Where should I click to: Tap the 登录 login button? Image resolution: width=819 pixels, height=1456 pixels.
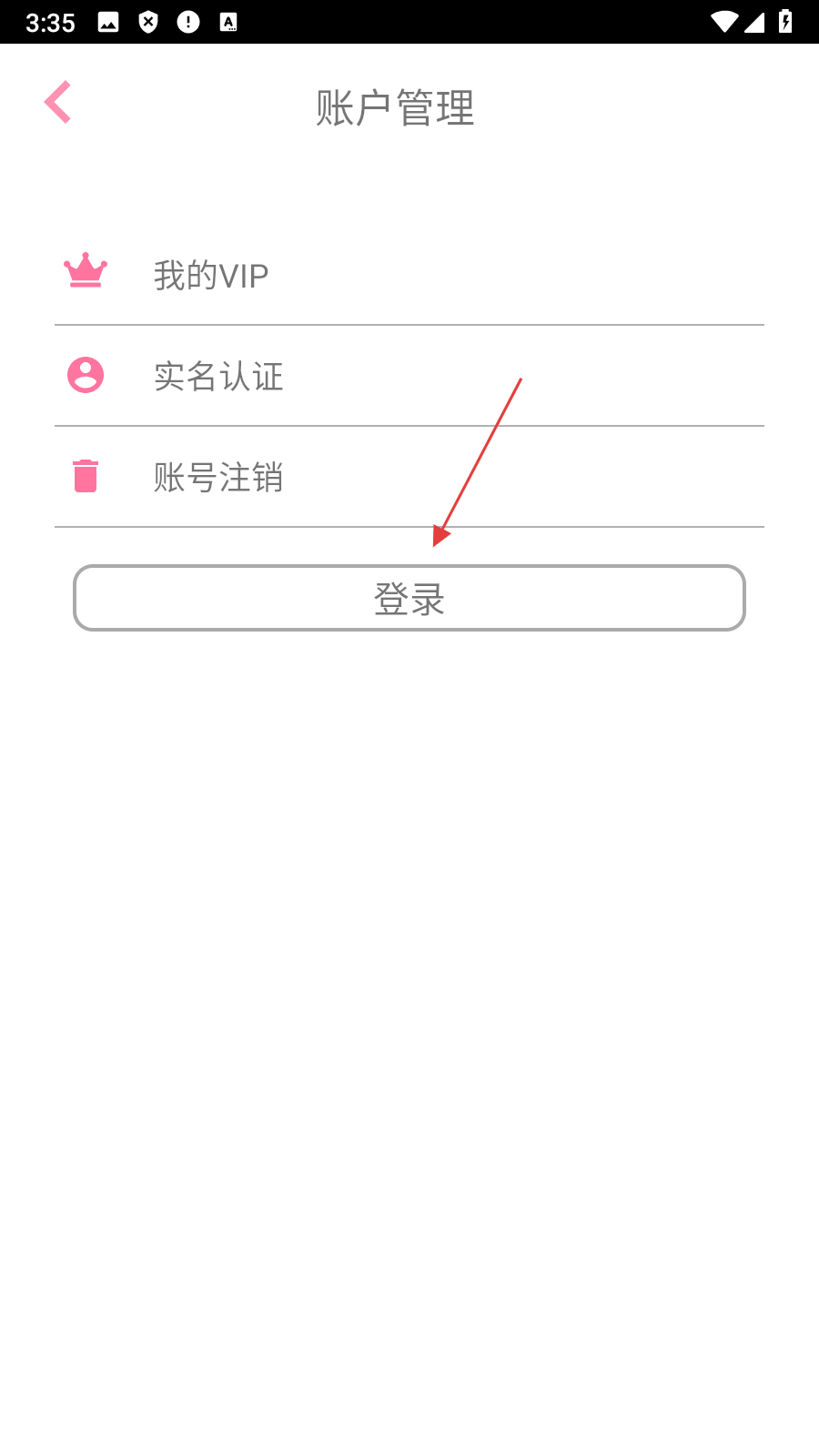[x=409, y=598]
